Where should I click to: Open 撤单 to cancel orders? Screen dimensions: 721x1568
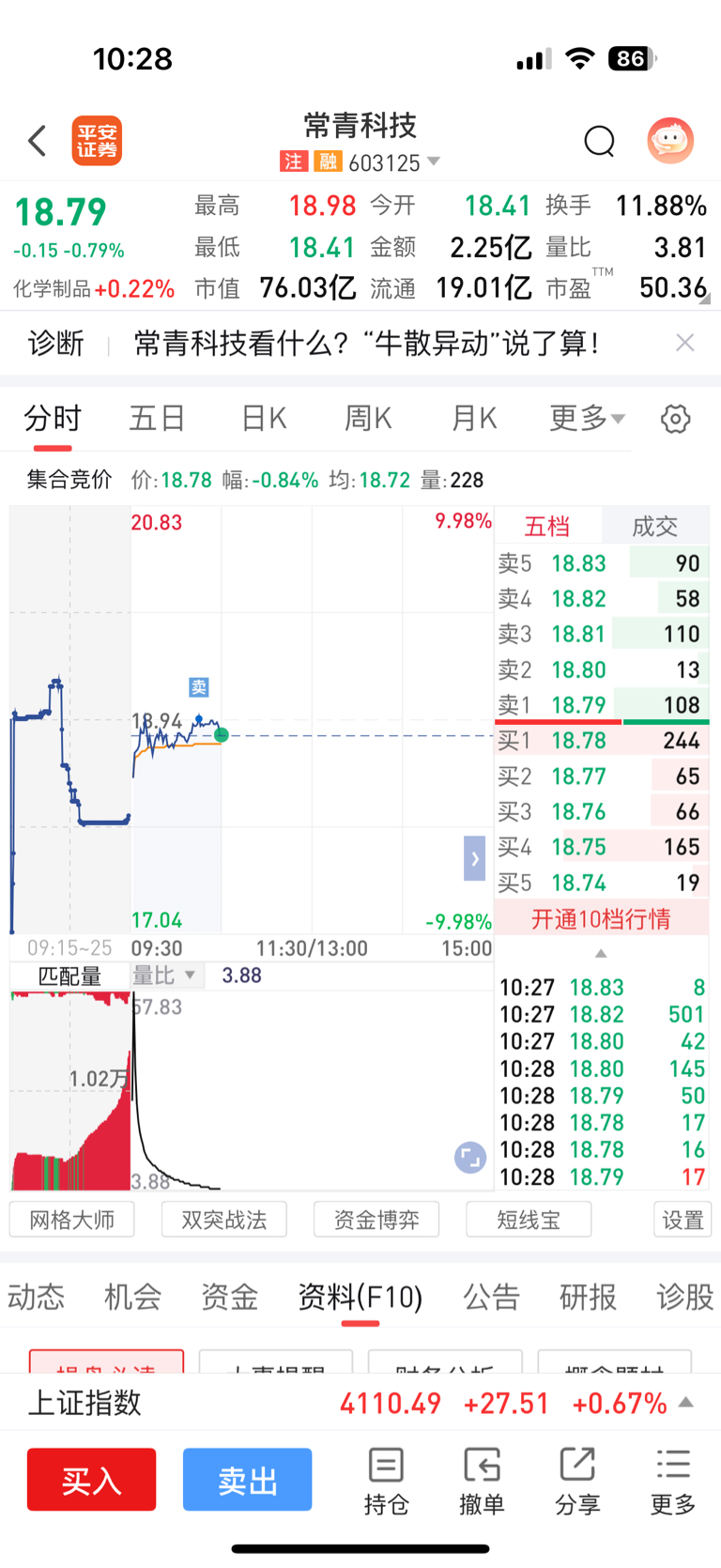pos(482,1481)
